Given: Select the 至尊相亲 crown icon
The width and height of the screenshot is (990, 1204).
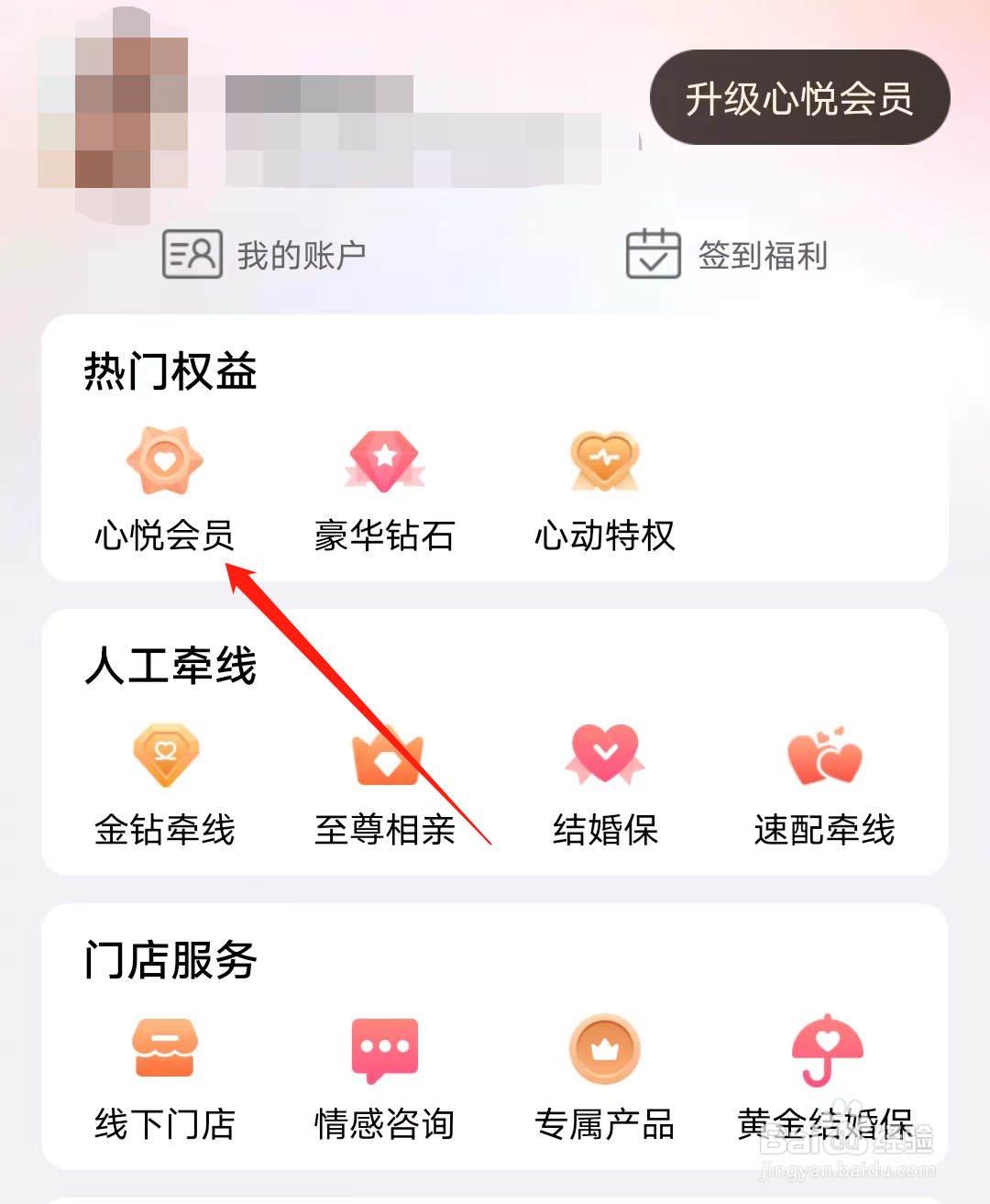Looking at the screenshot, I should 385,755.
